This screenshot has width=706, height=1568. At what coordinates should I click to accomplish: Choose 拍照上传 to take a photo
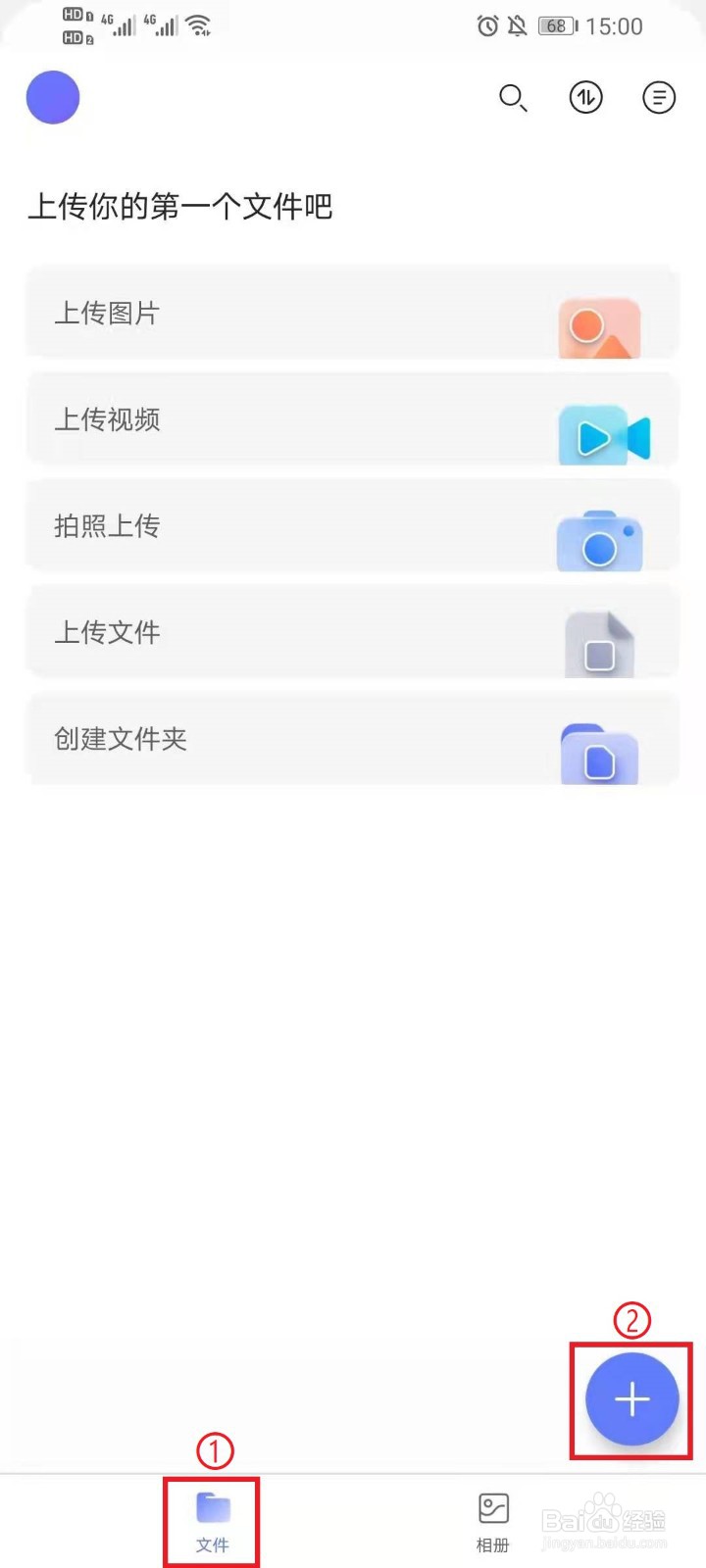coord(352,527)
